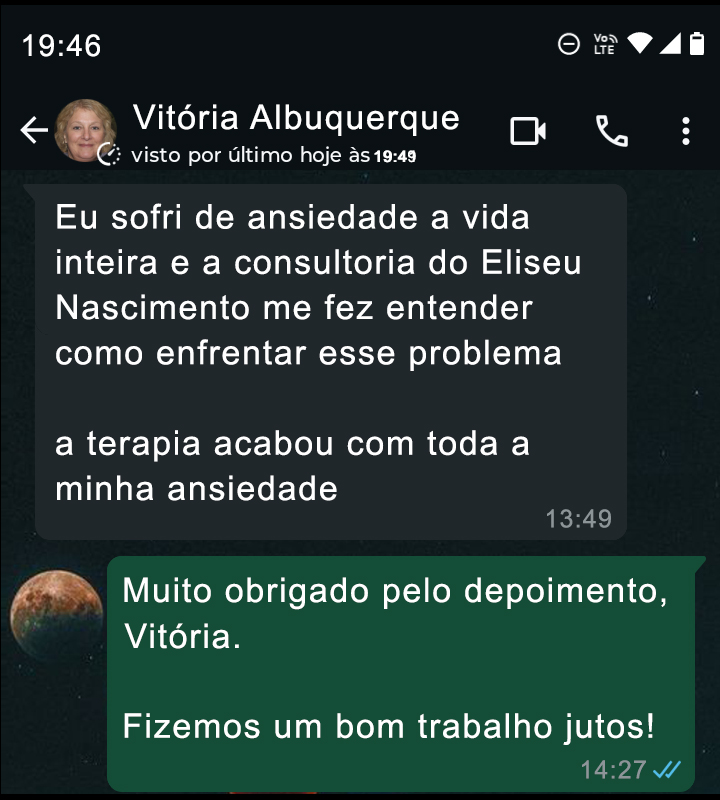This screenshot has height=800, width=720.
Task: Go back to the chat list
Action: pos(34,131)
